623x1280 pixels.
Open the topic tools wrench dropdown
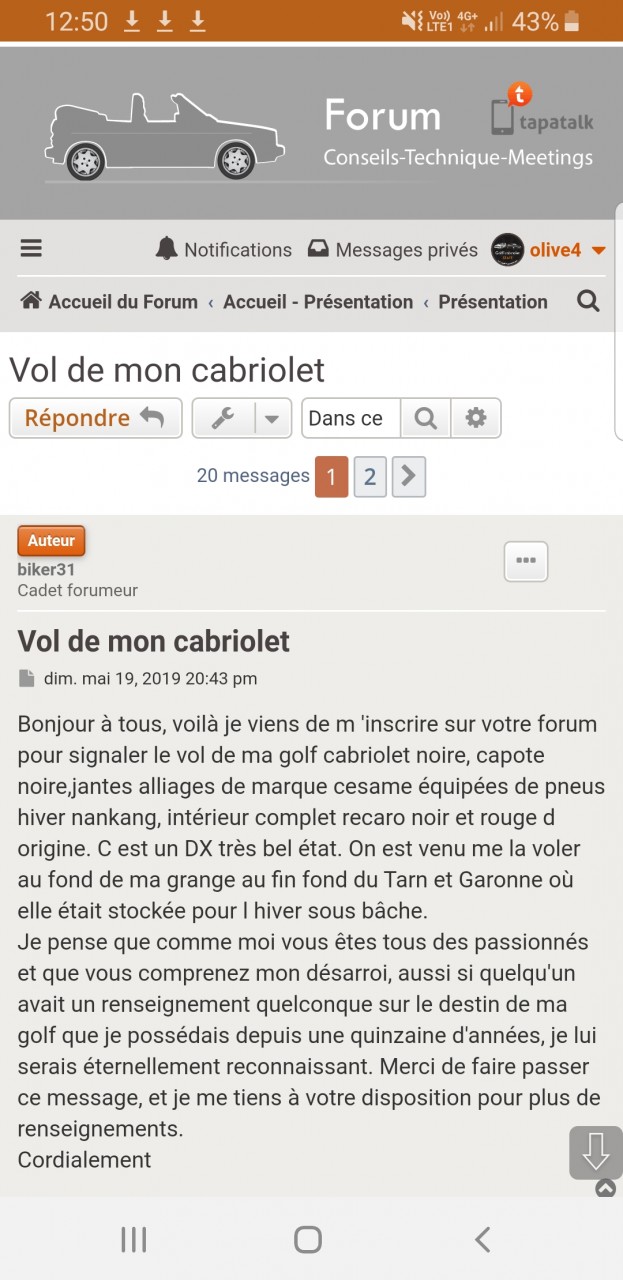pyautogui.click(x=242, y=418)
